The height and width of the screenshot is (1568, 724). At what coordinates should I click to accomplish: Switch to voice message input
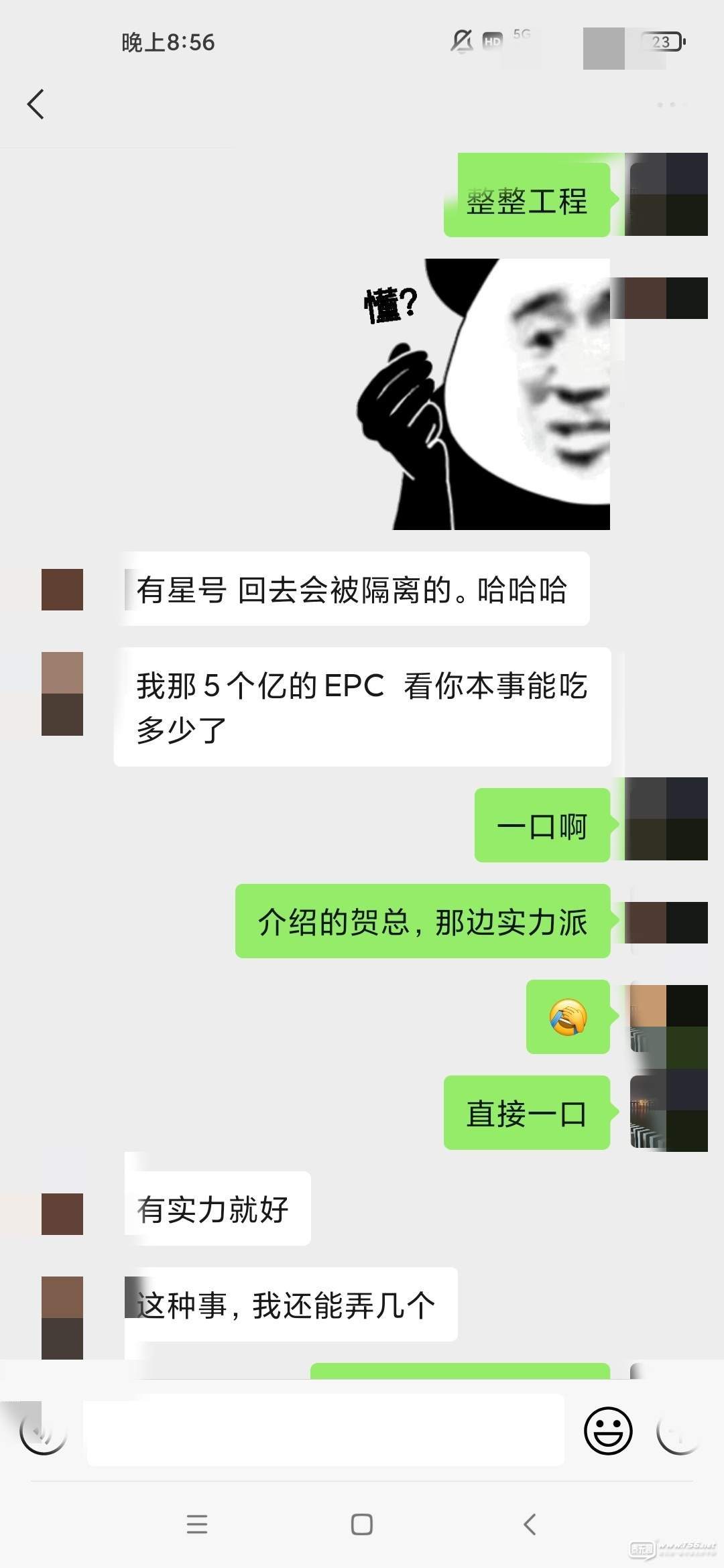point(43,1431)
